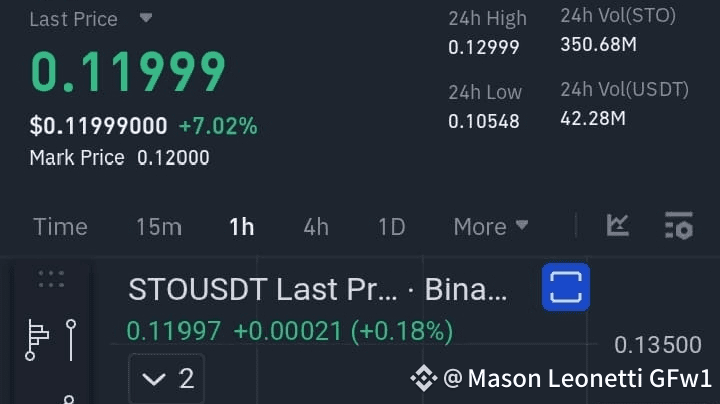Viewport: 720px width, 404px height.
Task: Select the 15m interval
Action: 158,227
